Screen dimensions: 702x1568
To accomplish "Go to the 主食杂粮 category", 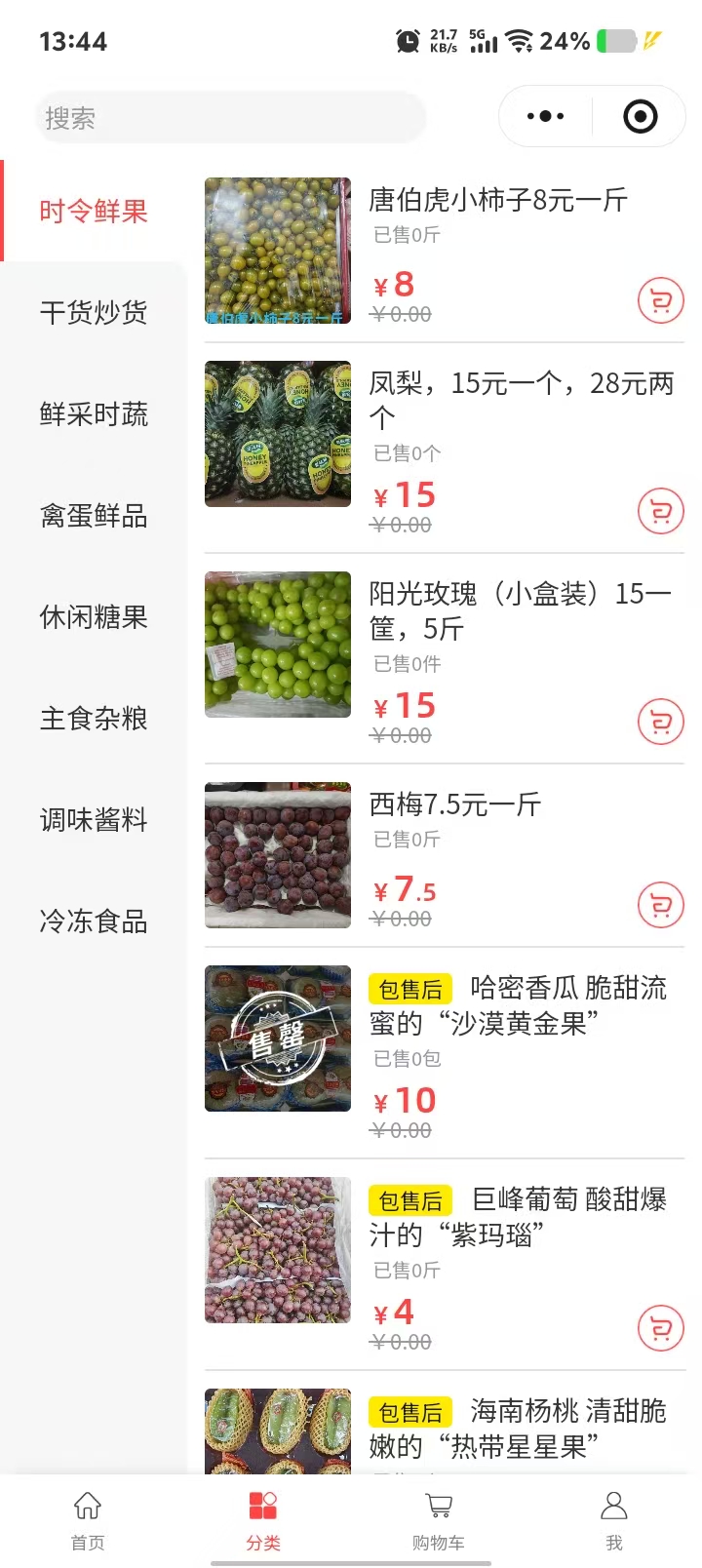I will click(x=94, y=718).
